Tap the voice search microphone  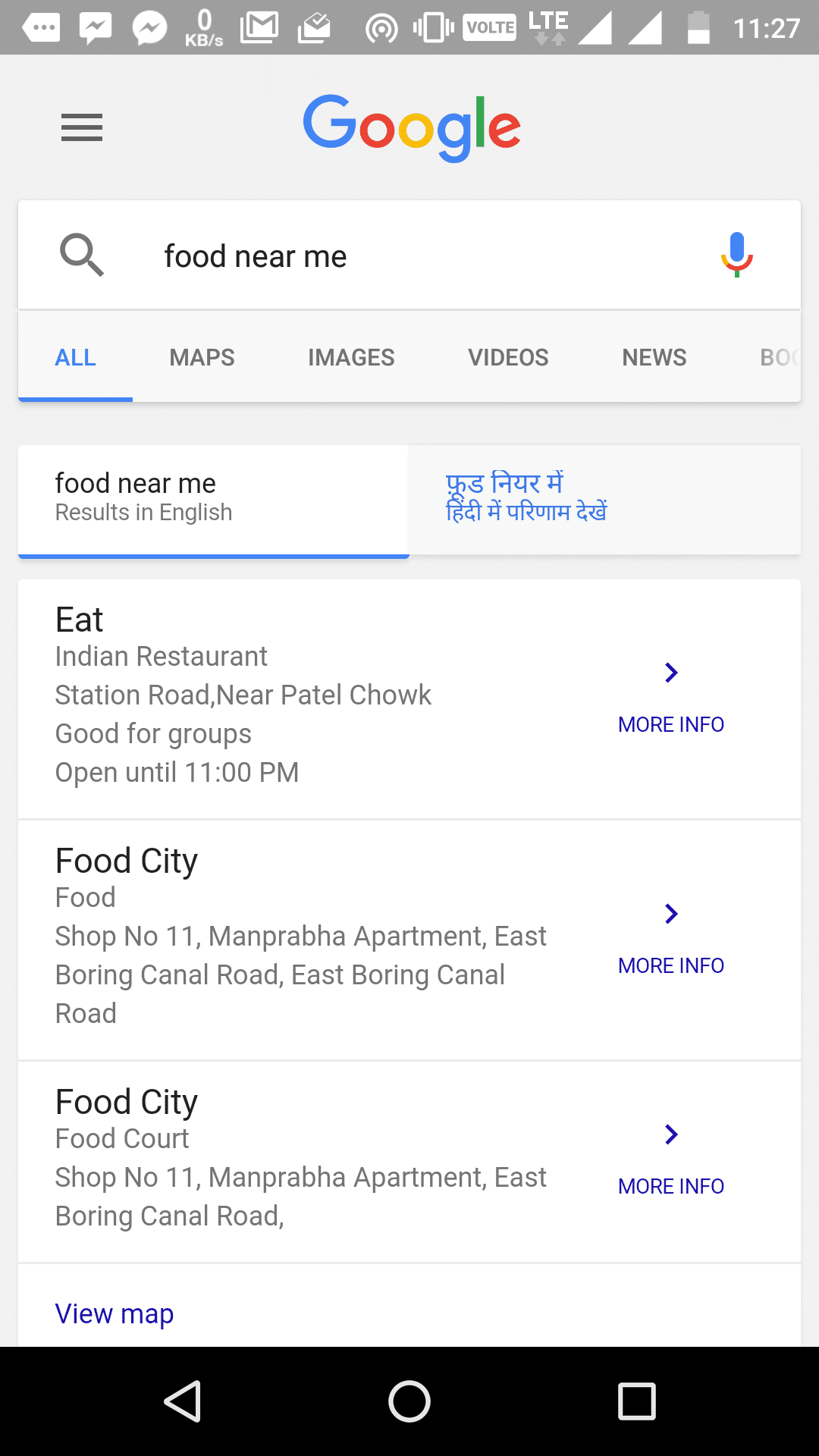point(736,256)
